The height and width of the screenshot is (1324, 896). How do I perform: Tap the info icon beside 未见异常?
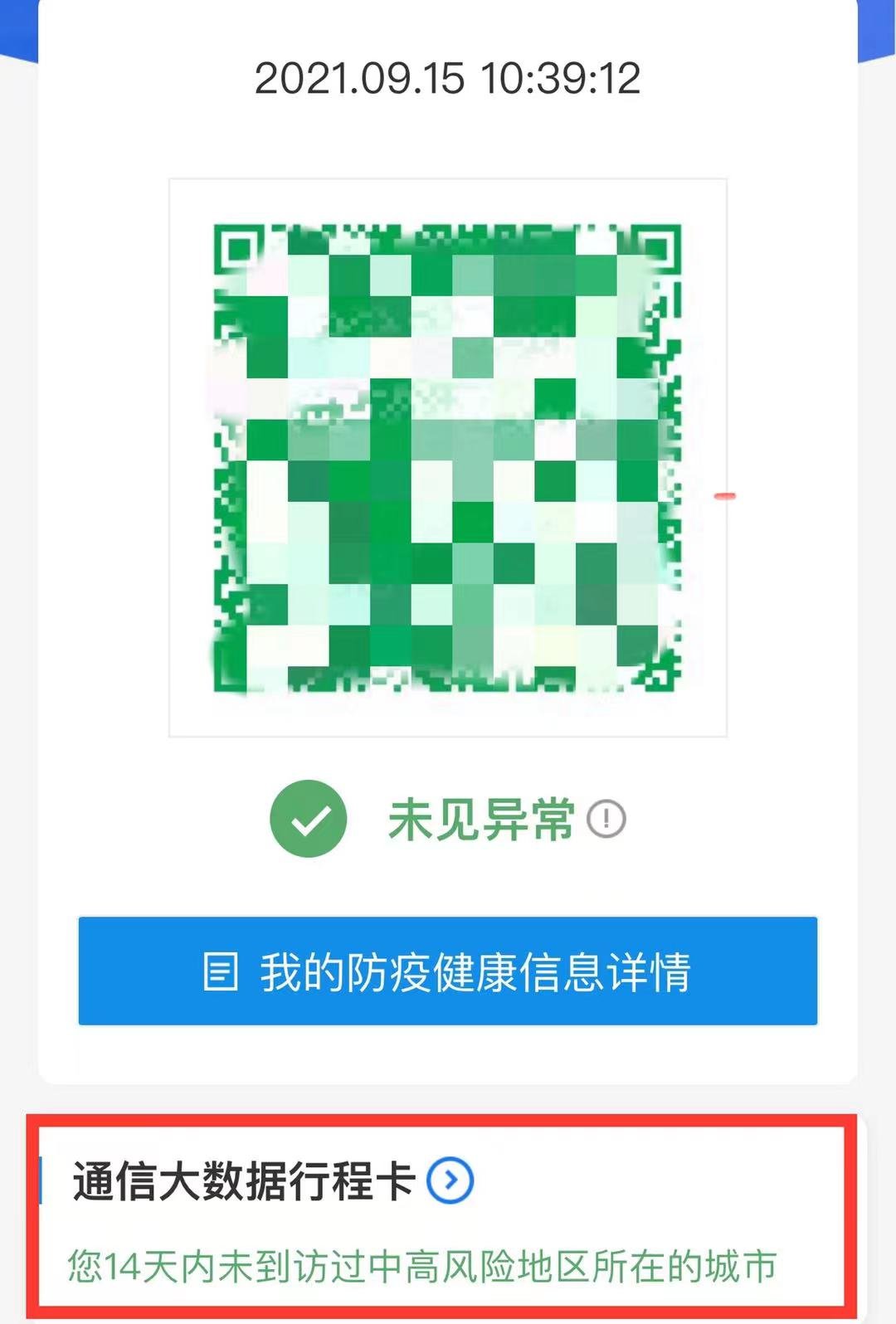606,819
